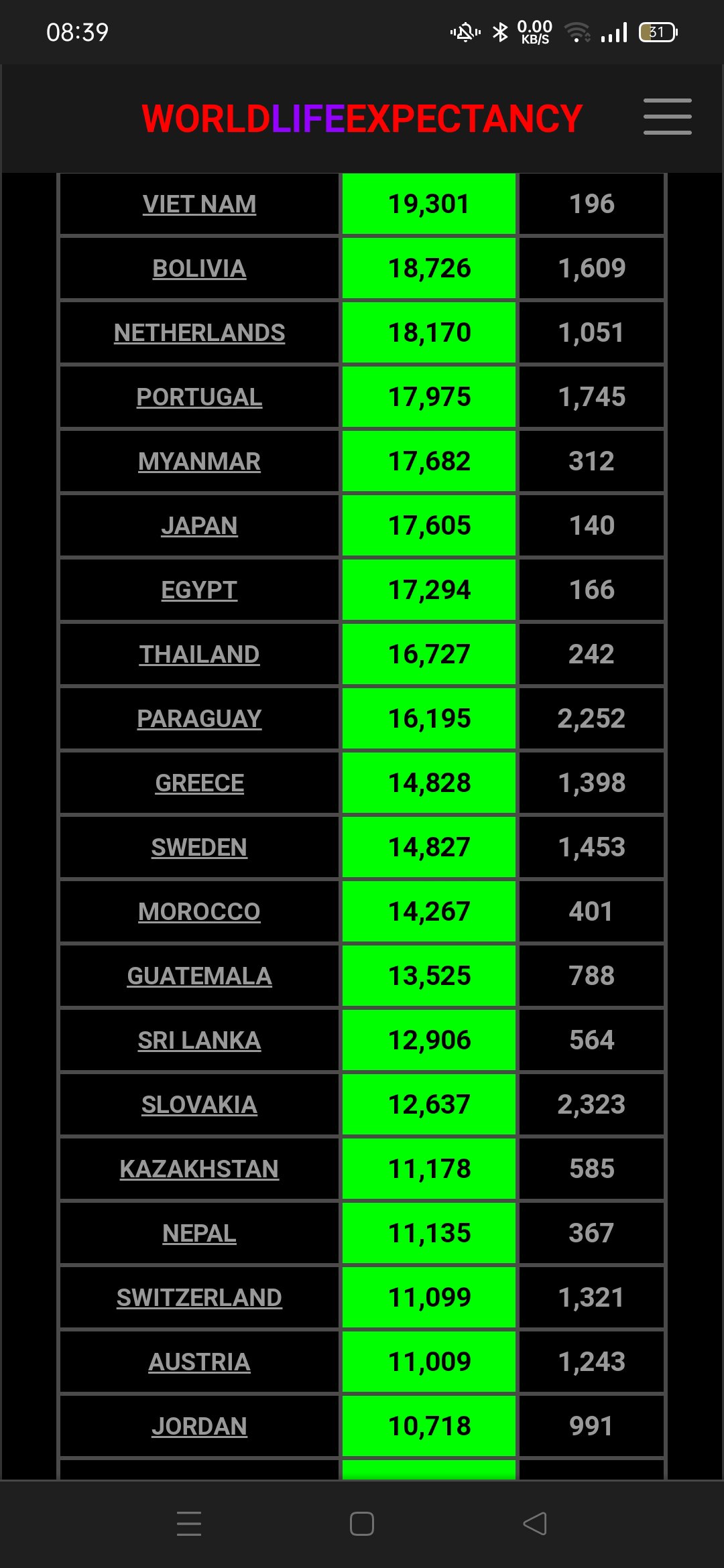Open the EGYPT link
This screenshot has width=724, height=1568.
[x=199, y=590]
